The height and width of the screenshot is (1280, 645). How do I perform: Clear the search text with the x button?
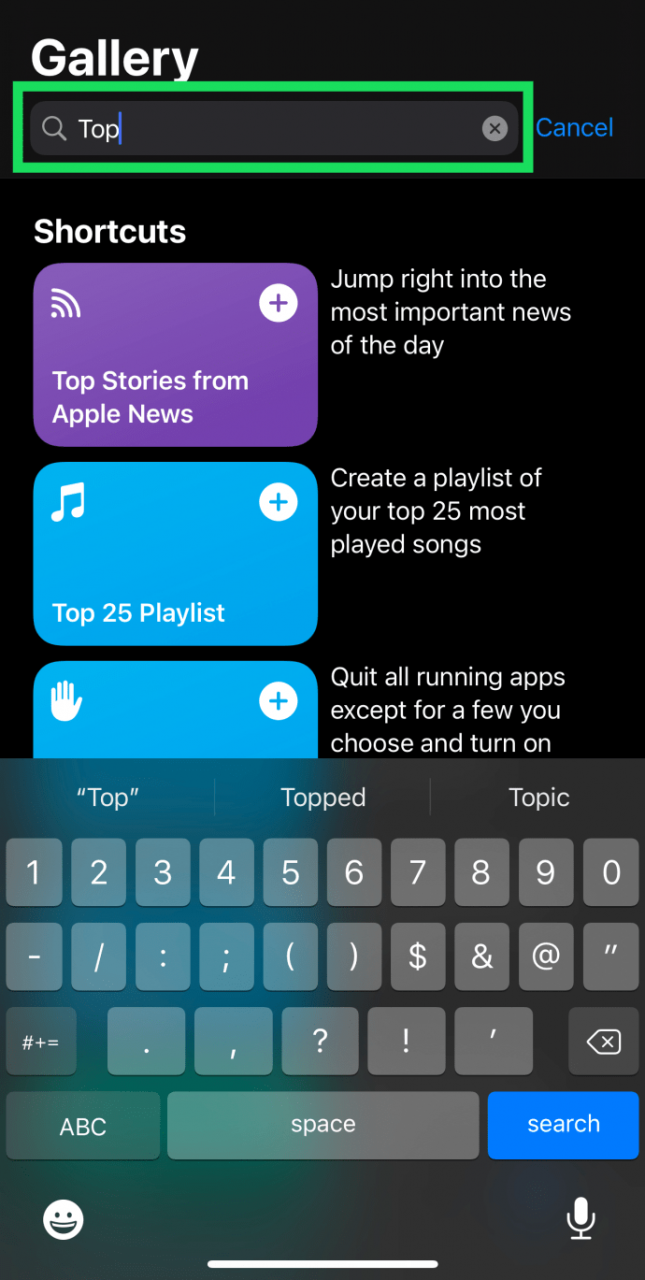tap(495, 128)
